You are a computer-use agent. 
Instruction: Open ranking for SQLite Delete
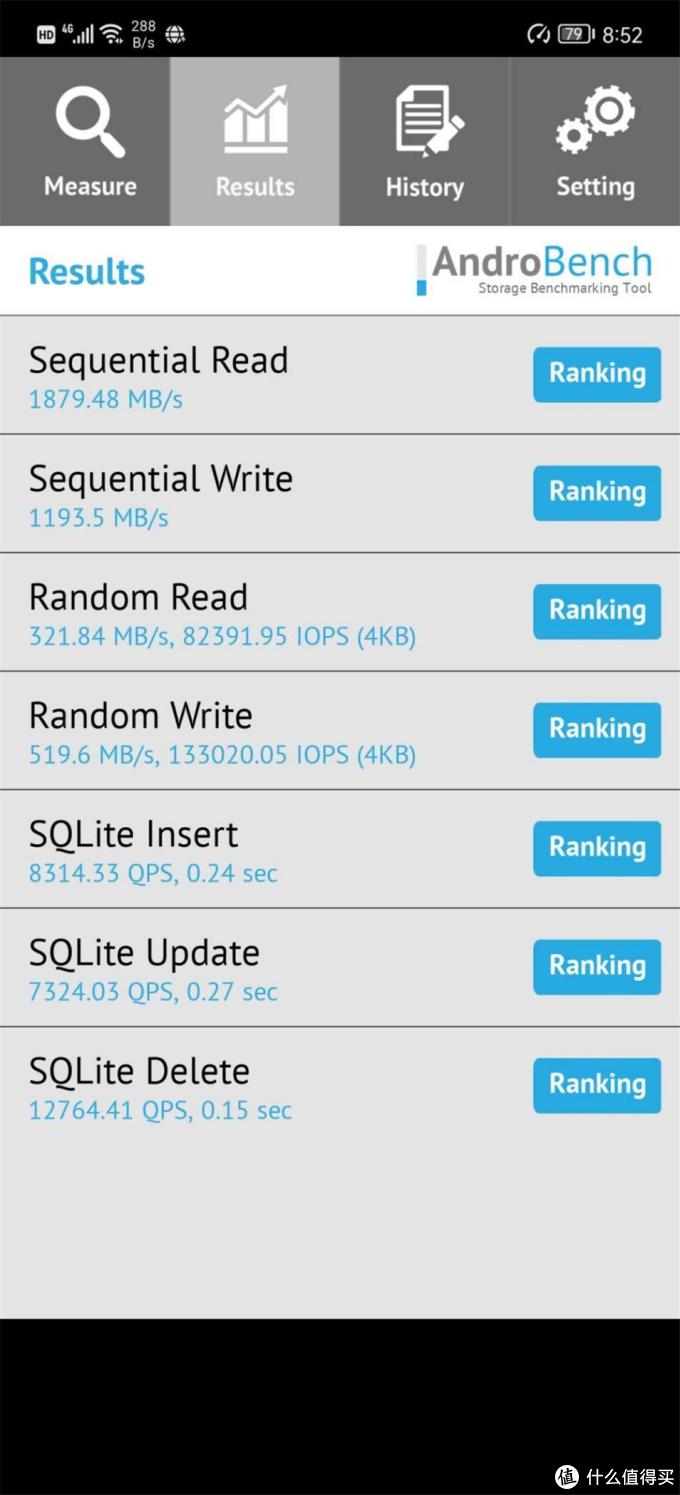click(x=597, y=1085)
